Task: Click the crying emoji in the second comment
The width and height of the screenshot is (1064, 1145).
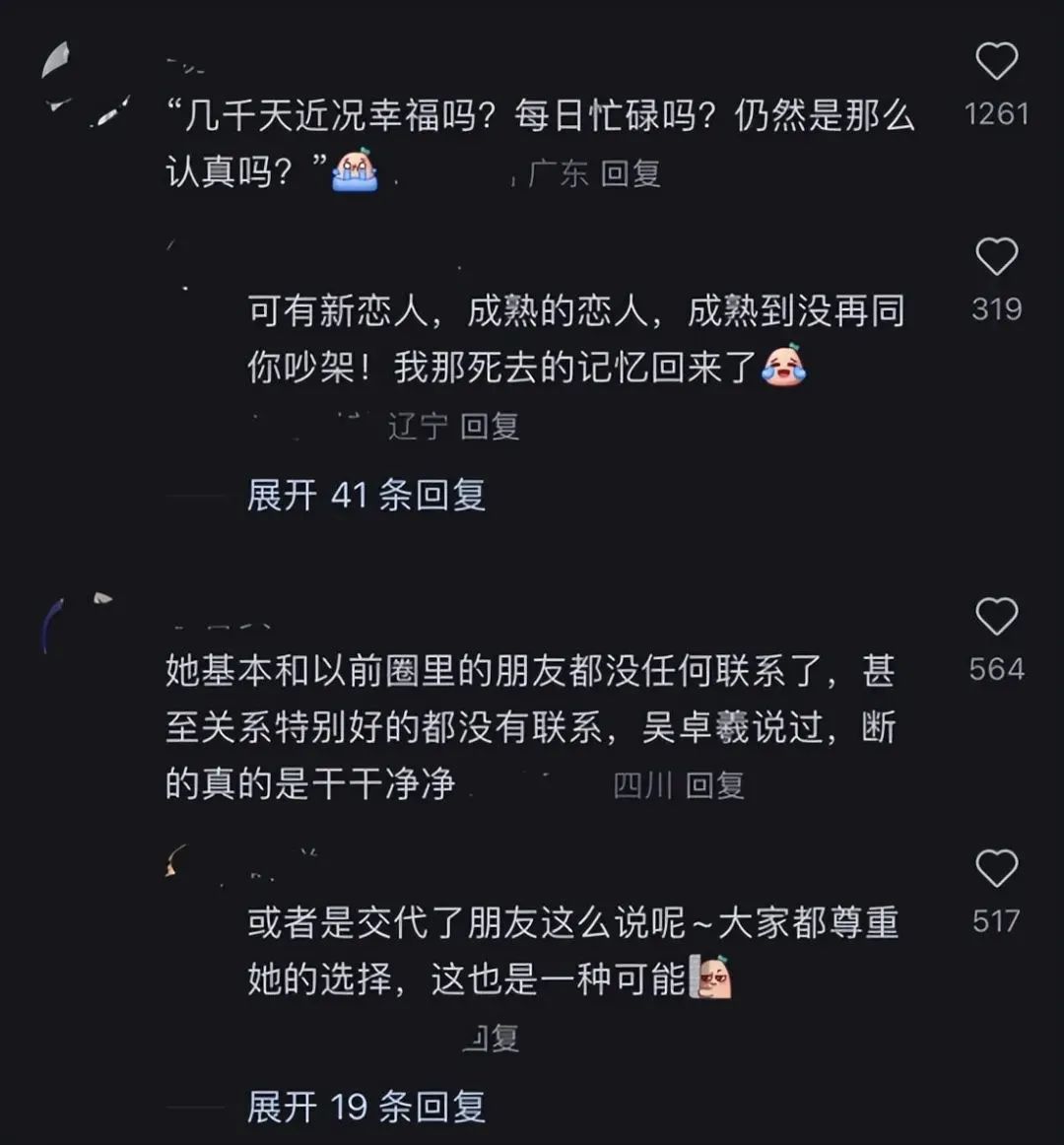Action: (786, 367)
